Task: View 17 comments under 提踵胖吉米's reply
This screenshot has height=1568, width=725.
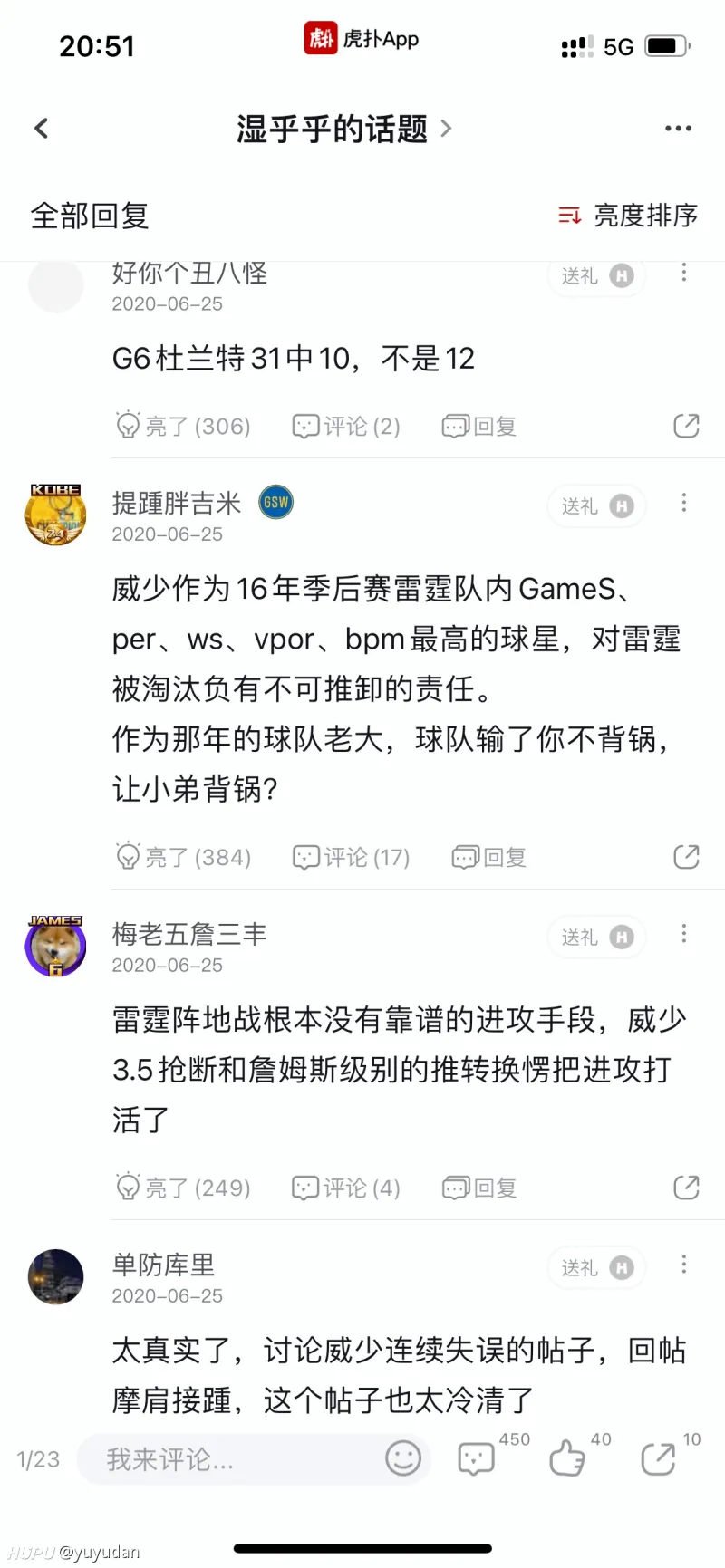Action: (352, 857)
